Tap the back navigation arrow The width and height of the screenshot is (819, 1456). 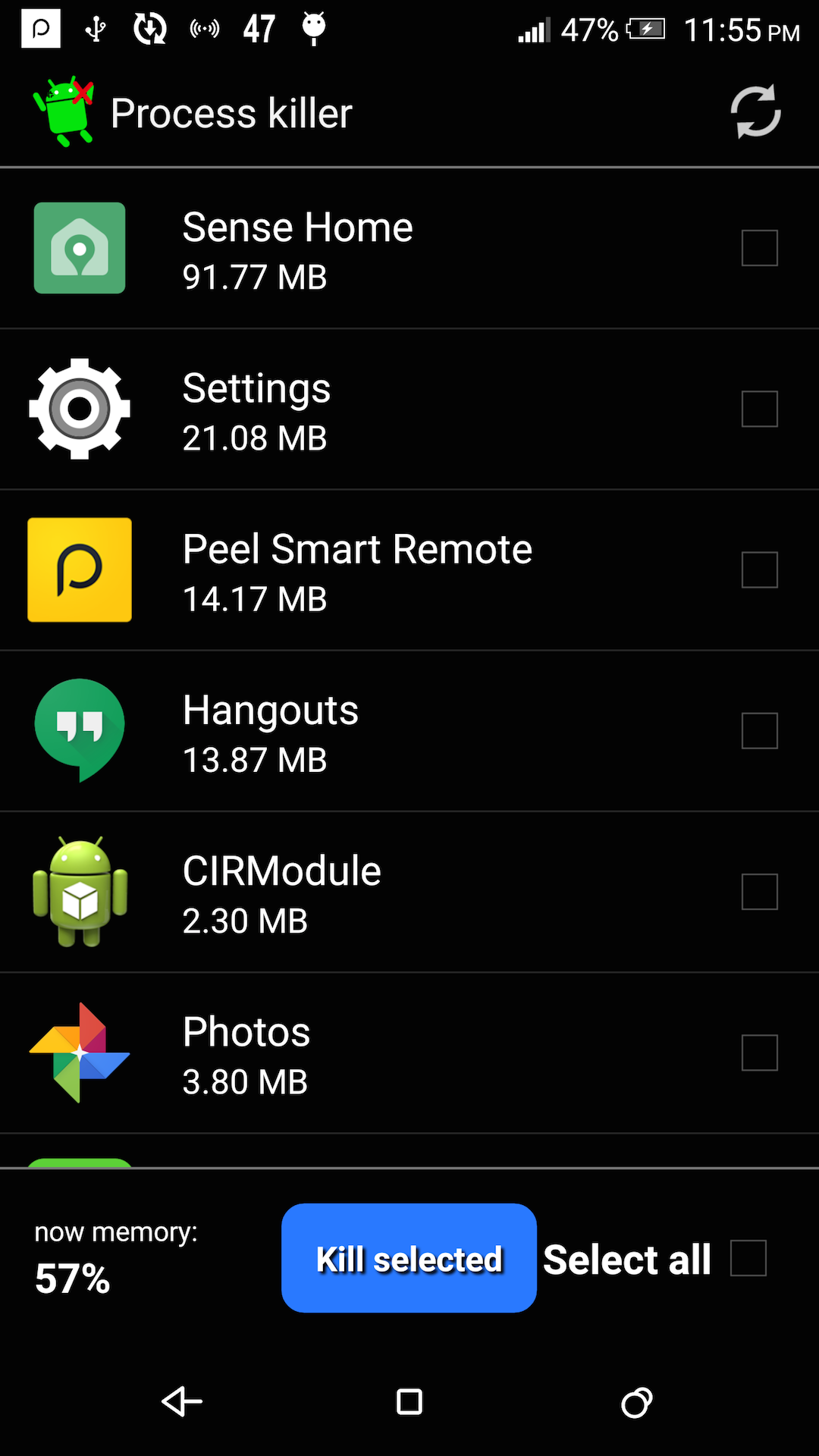click(x=182, y=1403)
